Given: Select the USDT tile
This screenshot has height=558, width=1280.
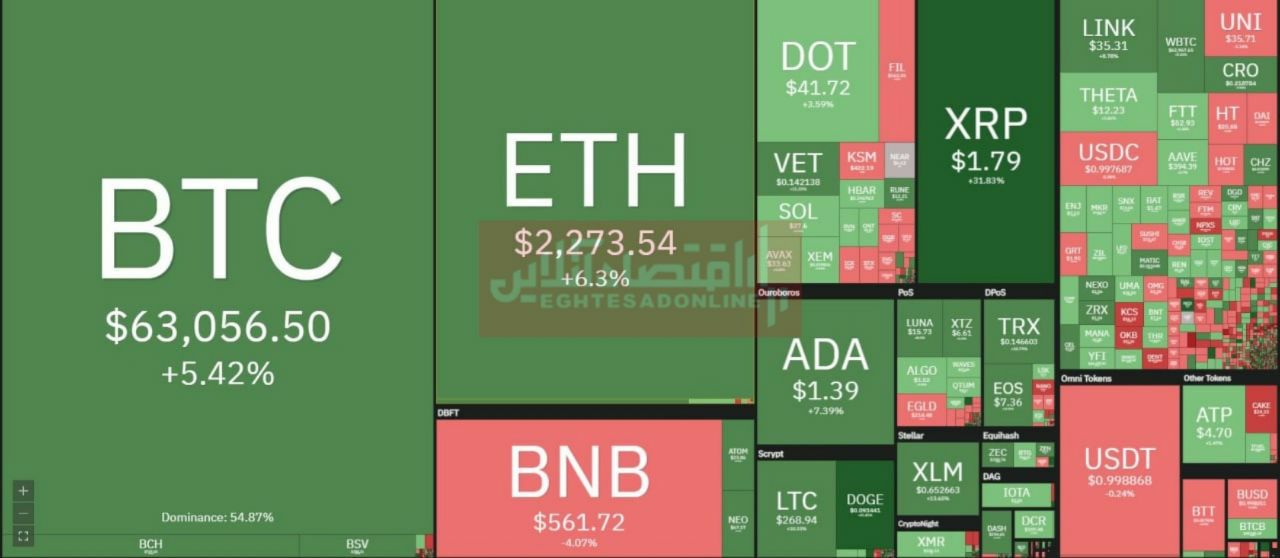Looking at the screenshot, I should coord(1118,470).
